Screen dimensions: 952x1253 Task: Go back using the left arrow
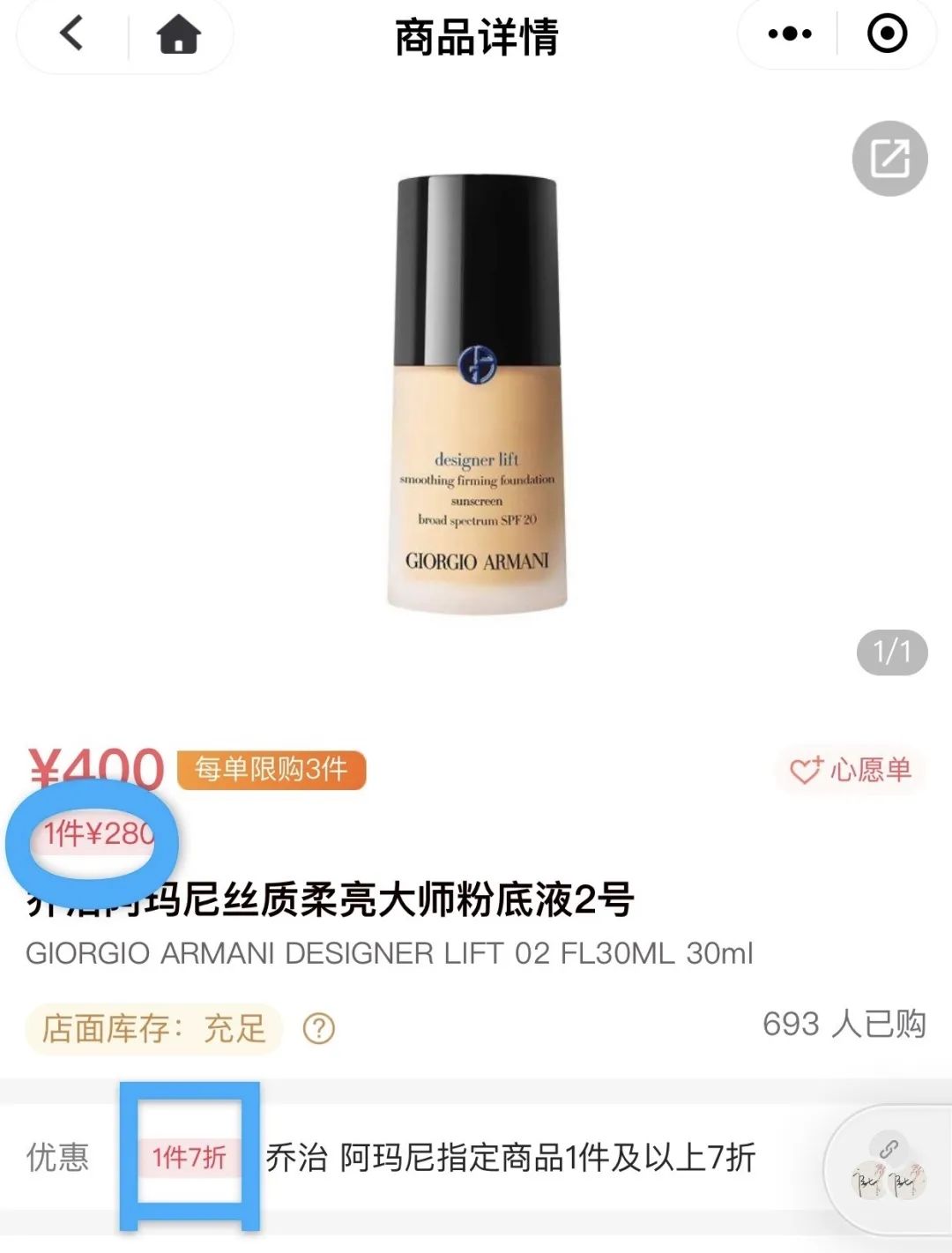tap(69, 34)
